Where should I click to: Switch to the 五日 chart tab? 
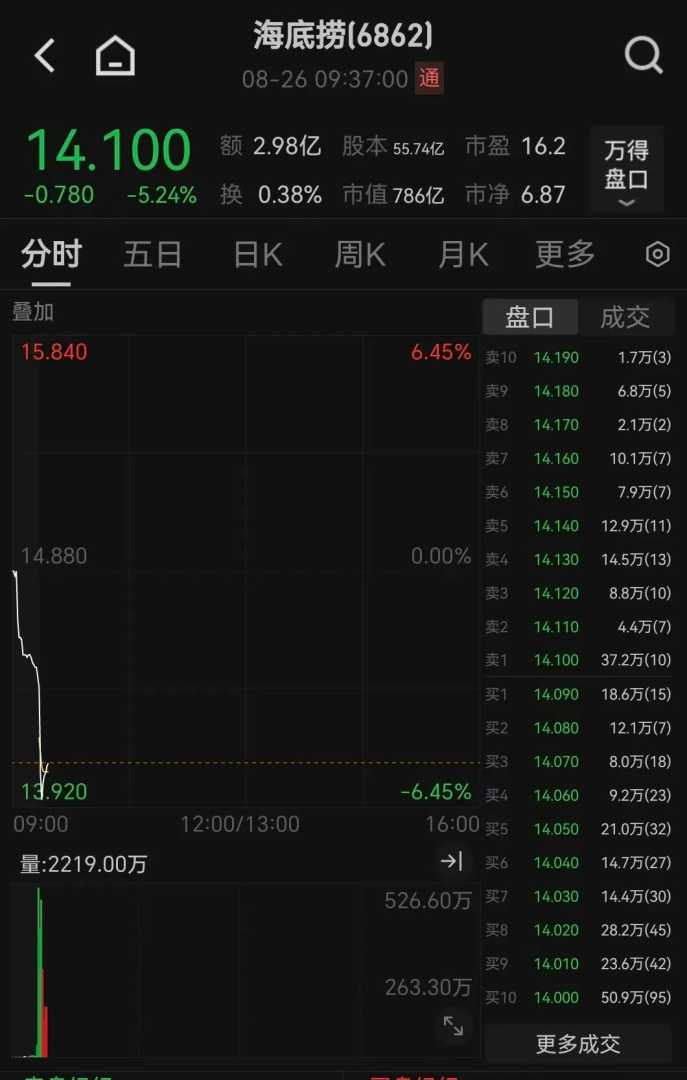tap(153, 255)
